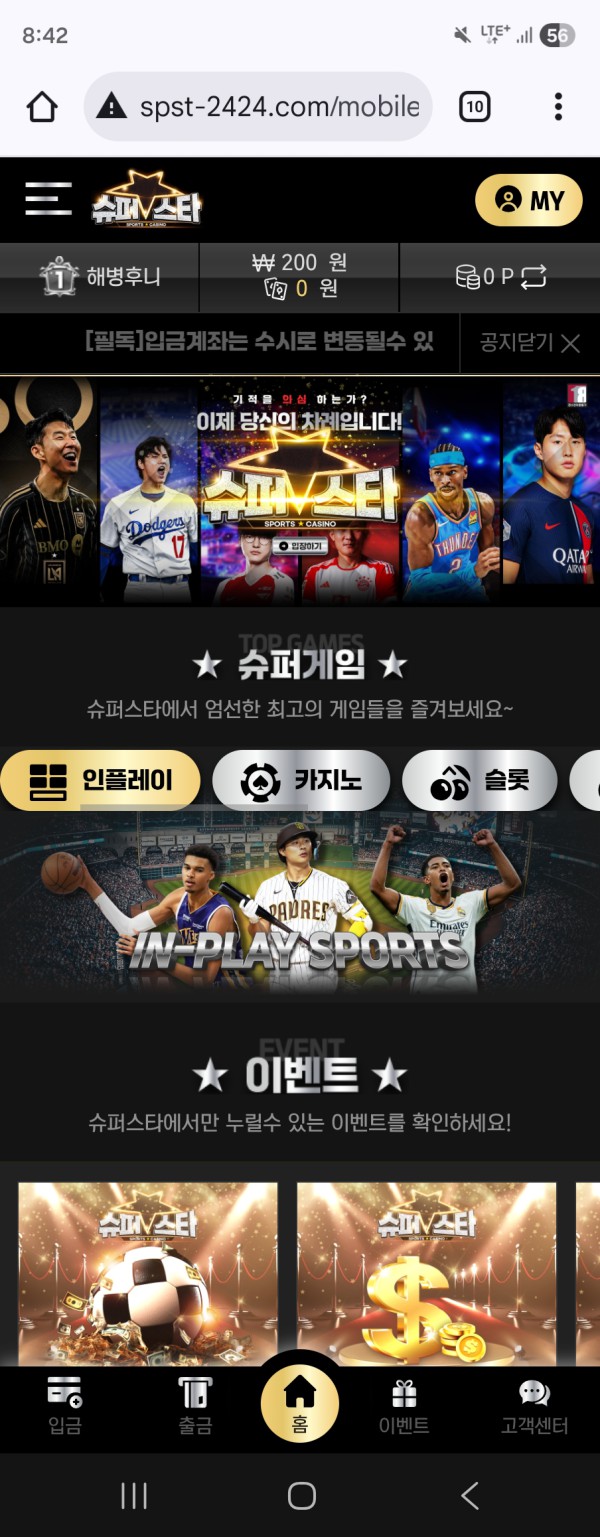
Task: Open the 고객센터 customer center
Action: pyautogui.click(x=534, y=1405)
